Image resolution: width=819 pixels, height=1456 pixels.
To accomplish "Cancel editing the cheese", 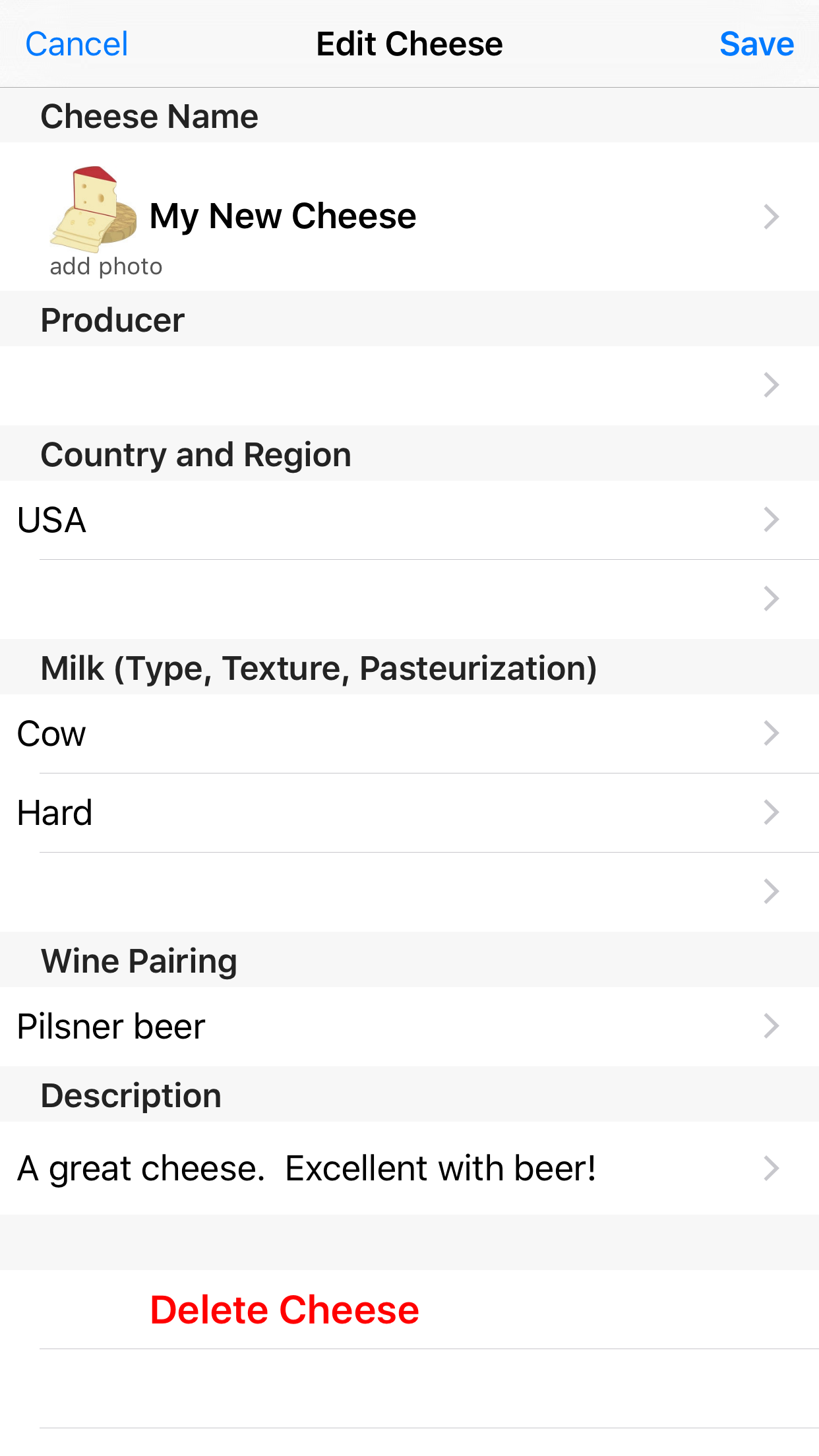I will point(76,44).
